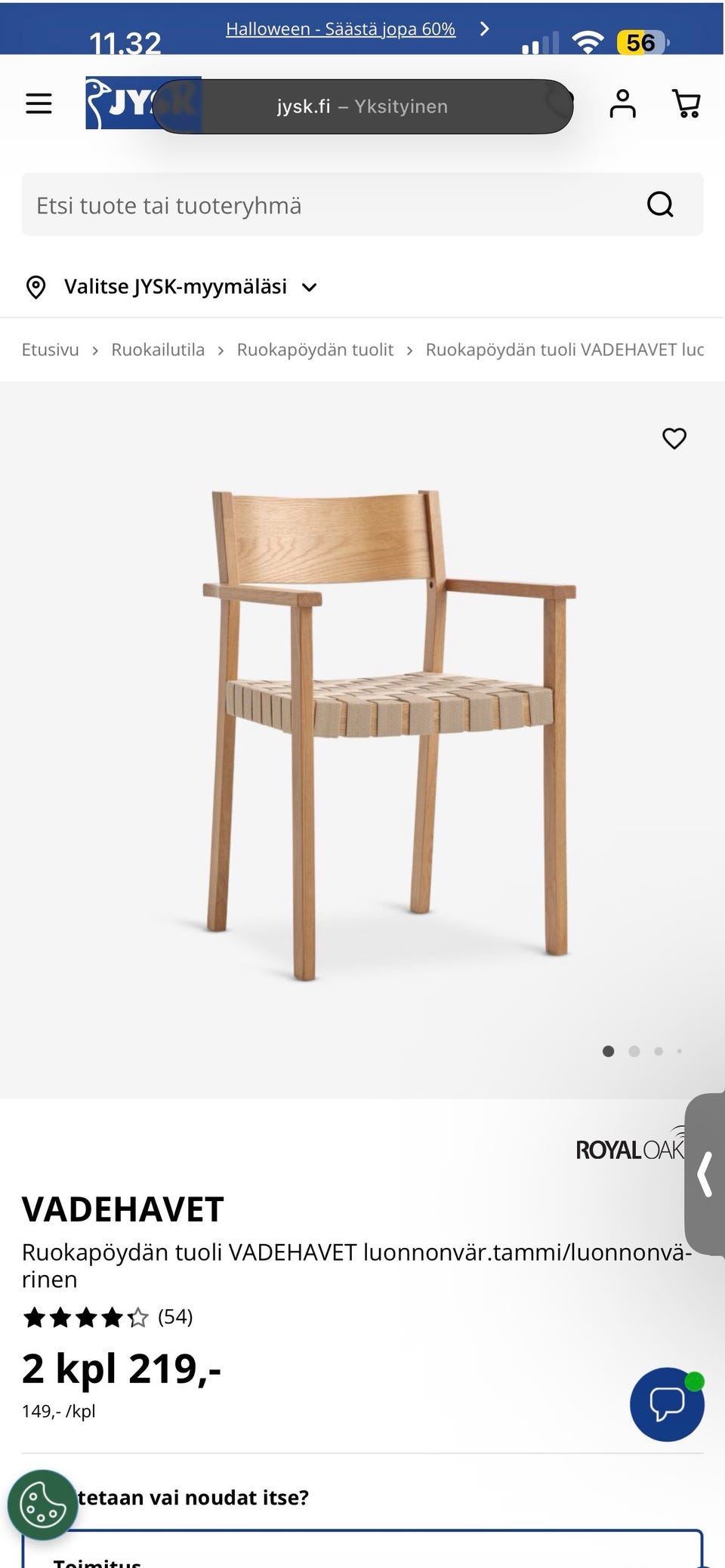The height and width of the screenshot is (1568, 725).
Task: Expand the grey side panel arrow
Action: 705,1174
